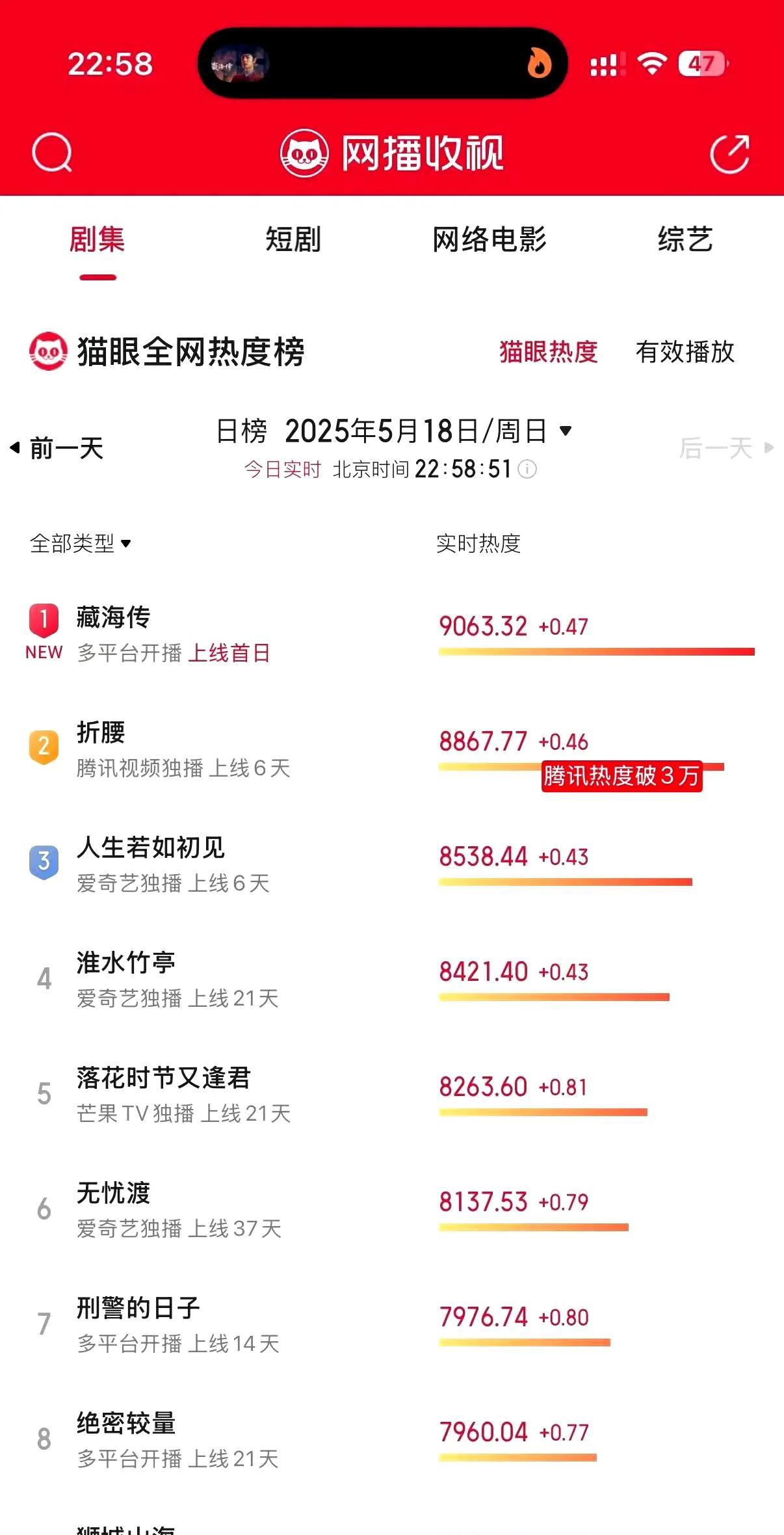
Task: Switch ranking to 有效播放
Action: [685, 352]
